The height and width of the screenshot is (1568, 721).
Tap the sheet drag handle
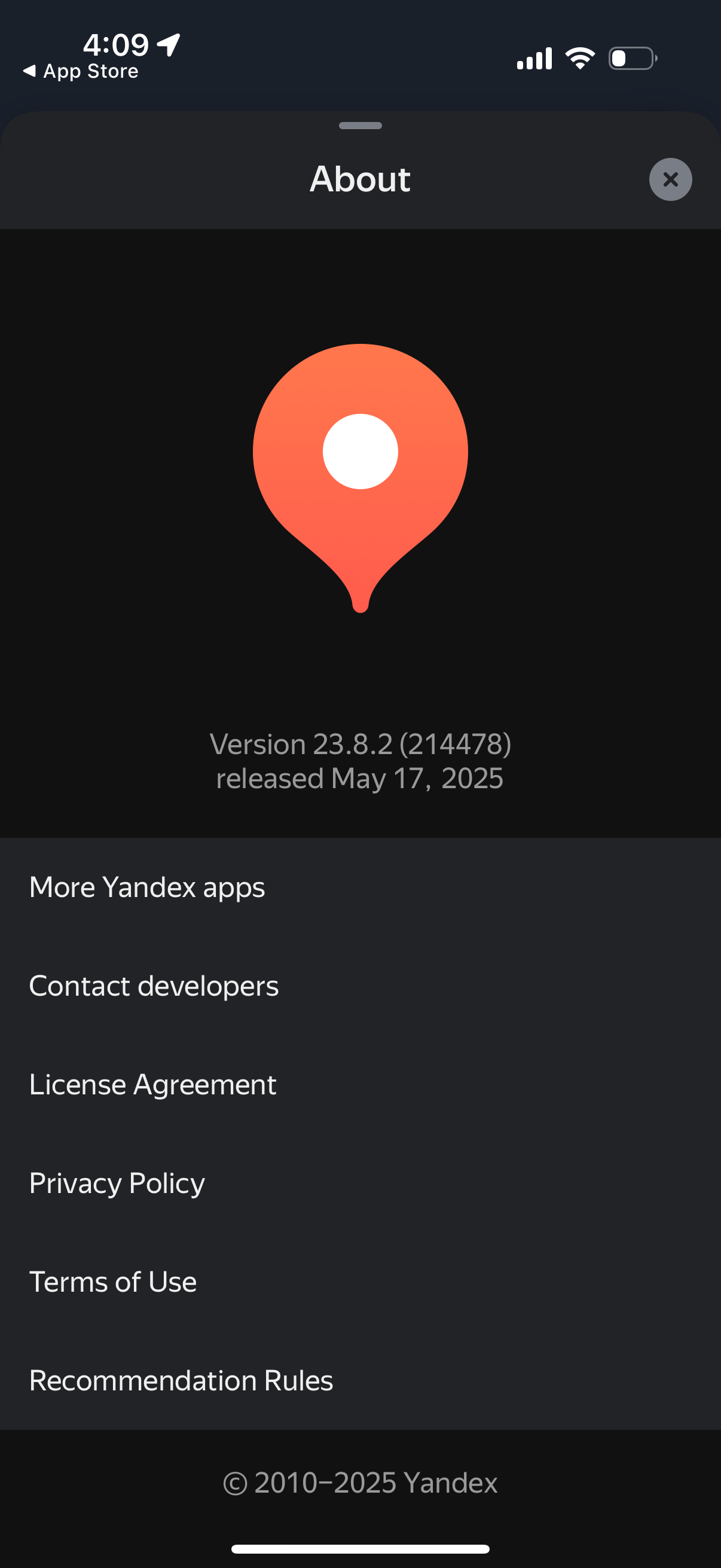click(x=360, y=126)
